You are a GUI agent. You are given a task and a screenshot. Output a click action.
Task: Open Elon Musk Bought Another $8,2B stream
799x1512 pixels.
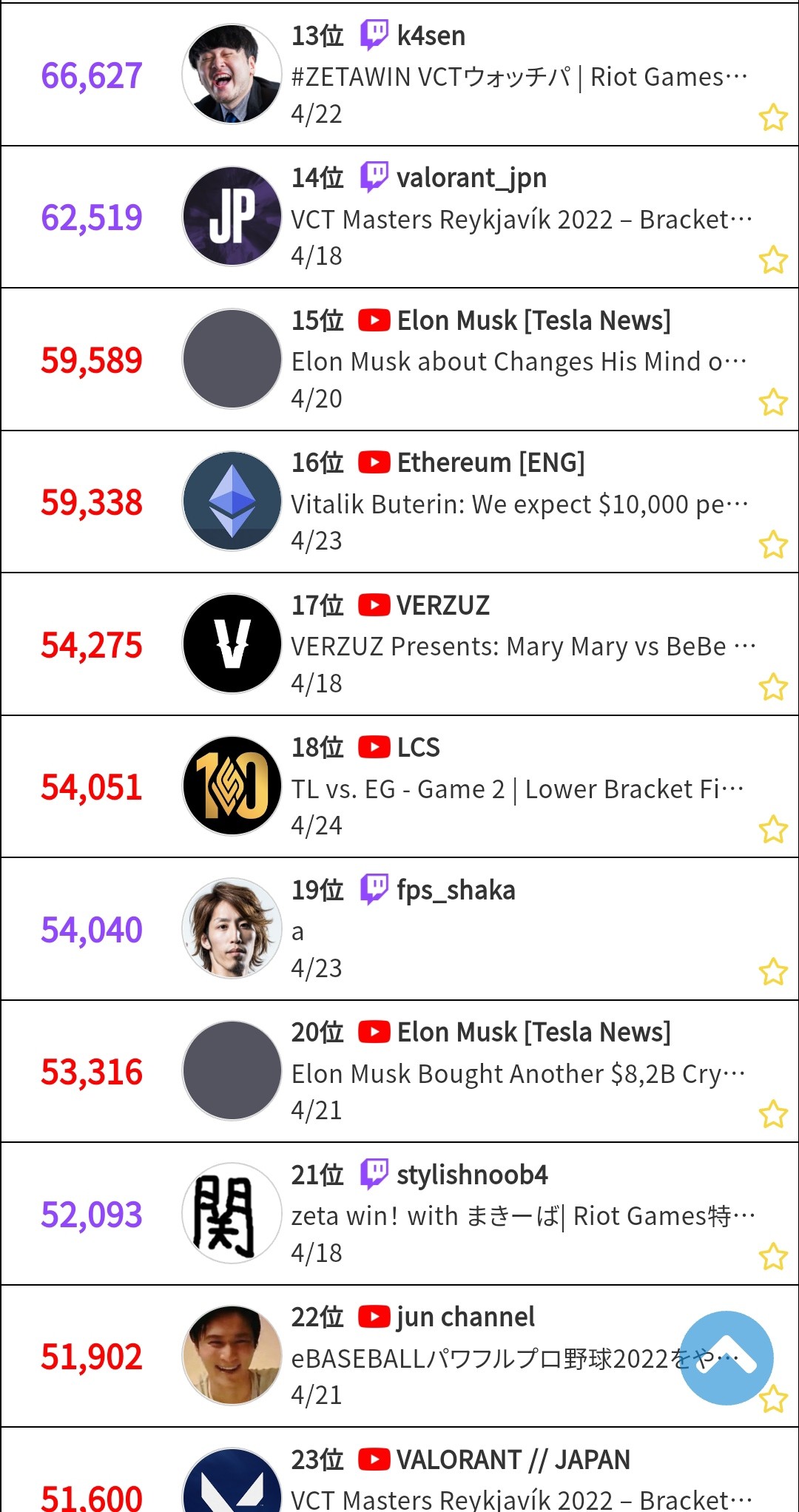point(518,1073)
